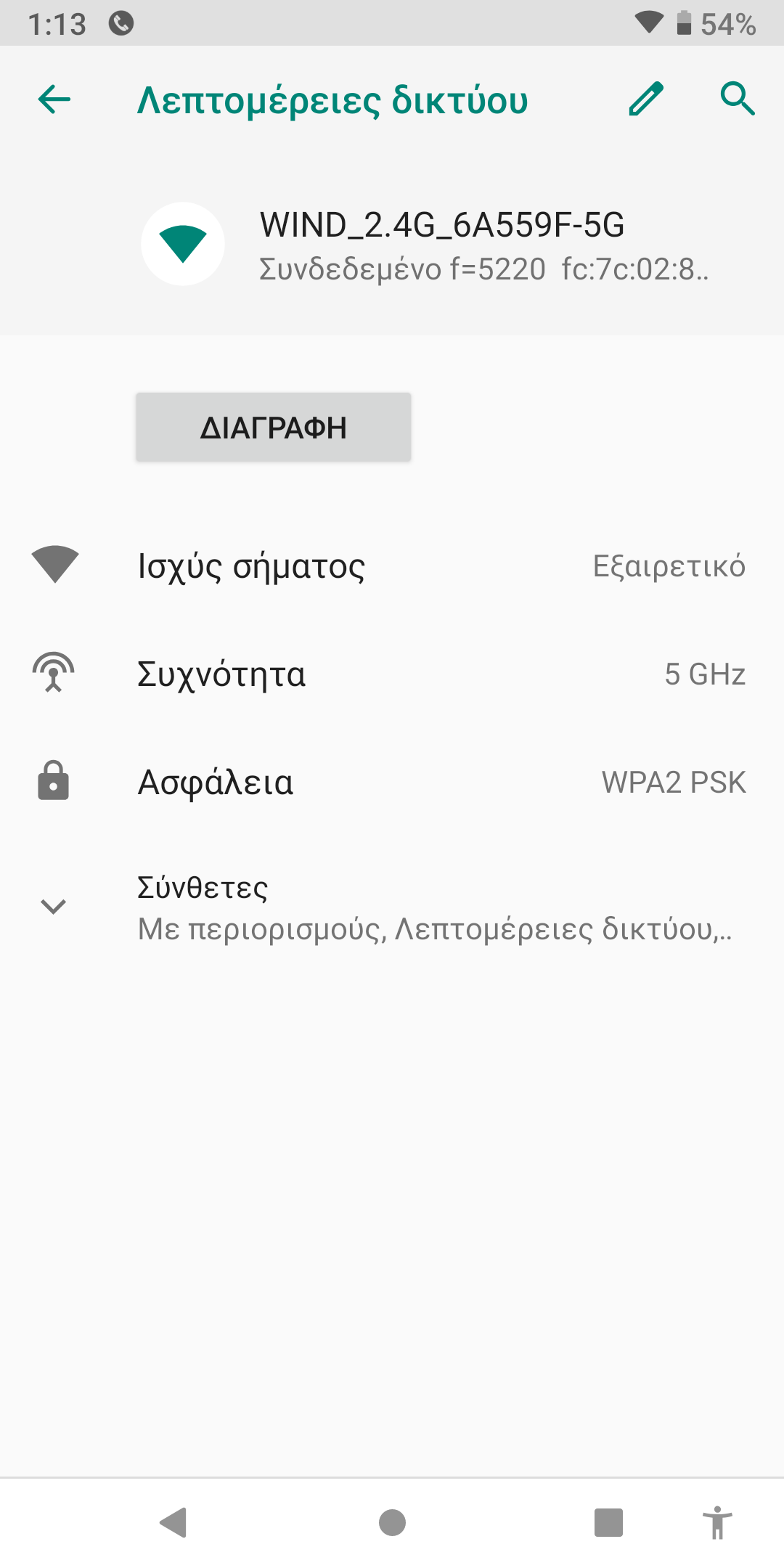Screen dimensions: 784x1568
Task: Tap the accessibility shortcut in the navigation bar
Action: click(x=717, y=1522)
